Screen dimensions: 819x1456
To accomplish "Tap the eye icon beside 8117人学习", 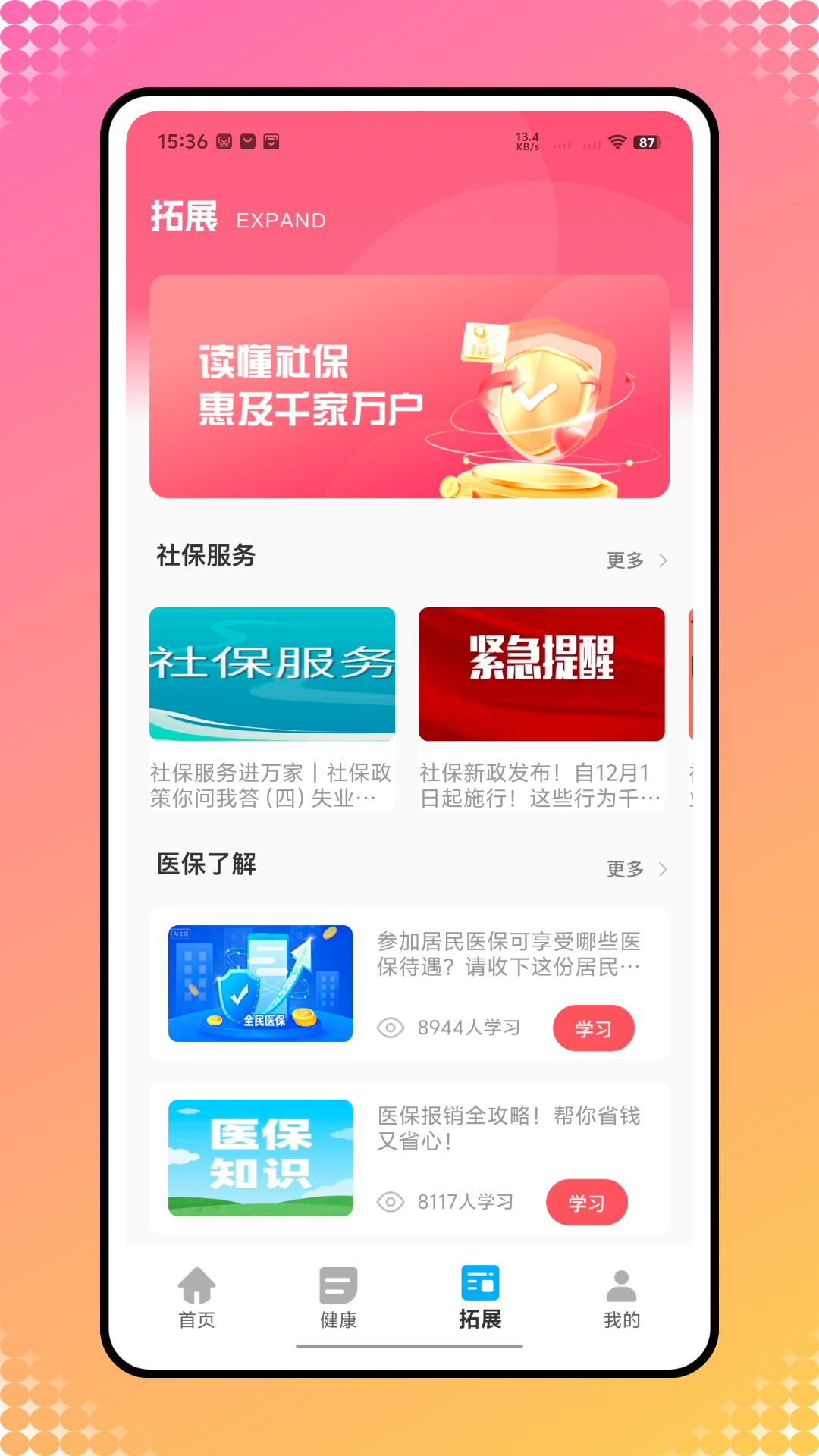I will (x=390, y=1202).
